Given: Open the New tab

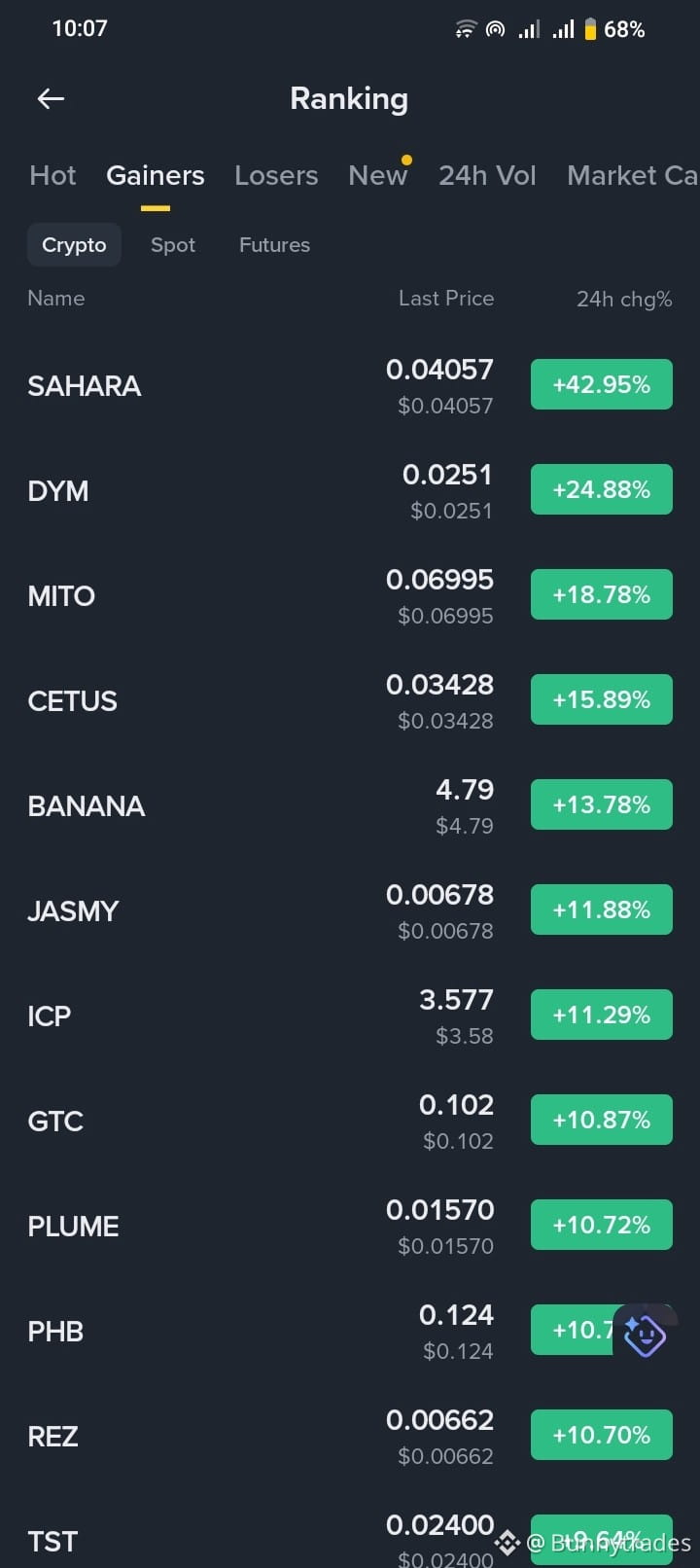Looking at the screenshot, I should click(378, 175).
